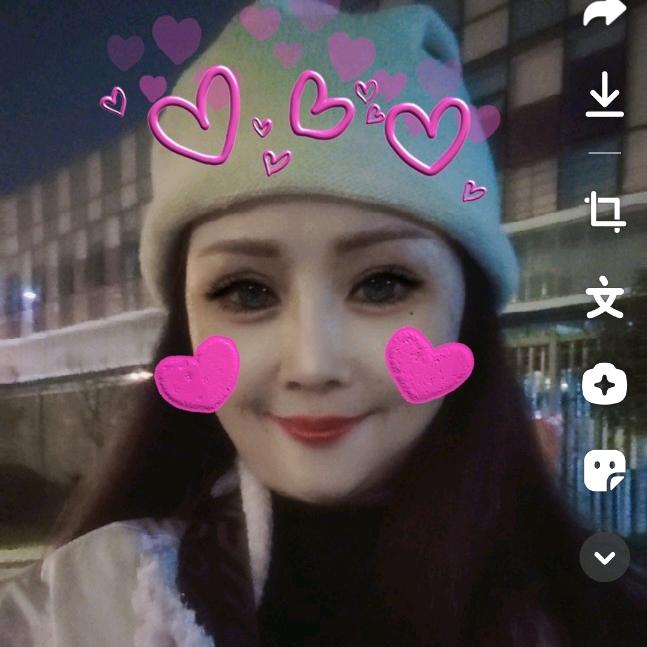Open the crop and rotate tool
647x647 pixels.
[x=604, y=212]
